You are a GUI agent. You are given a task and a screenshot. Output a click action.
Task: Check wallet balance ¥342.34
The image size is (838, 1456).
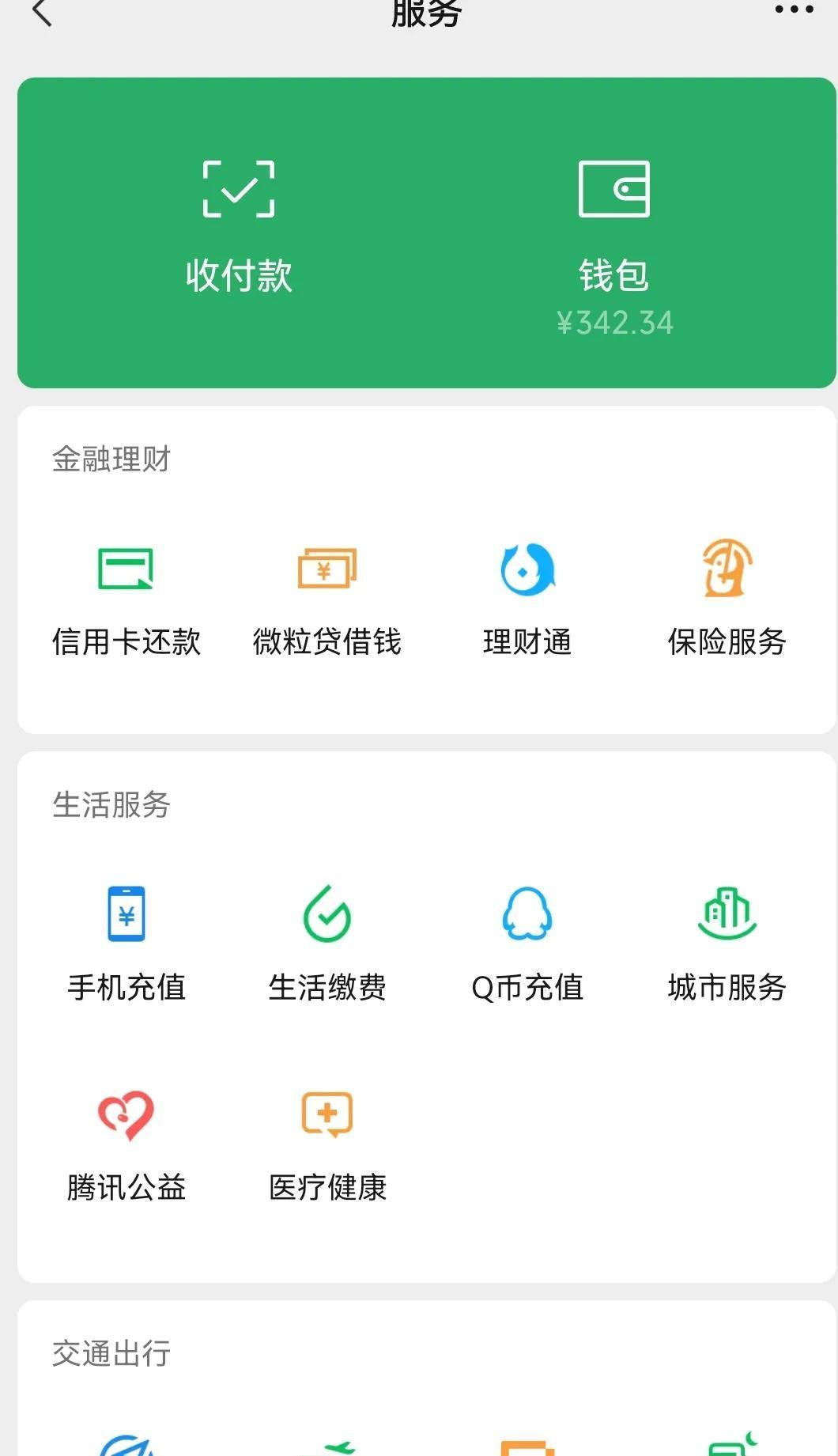(x=616, y=321)
